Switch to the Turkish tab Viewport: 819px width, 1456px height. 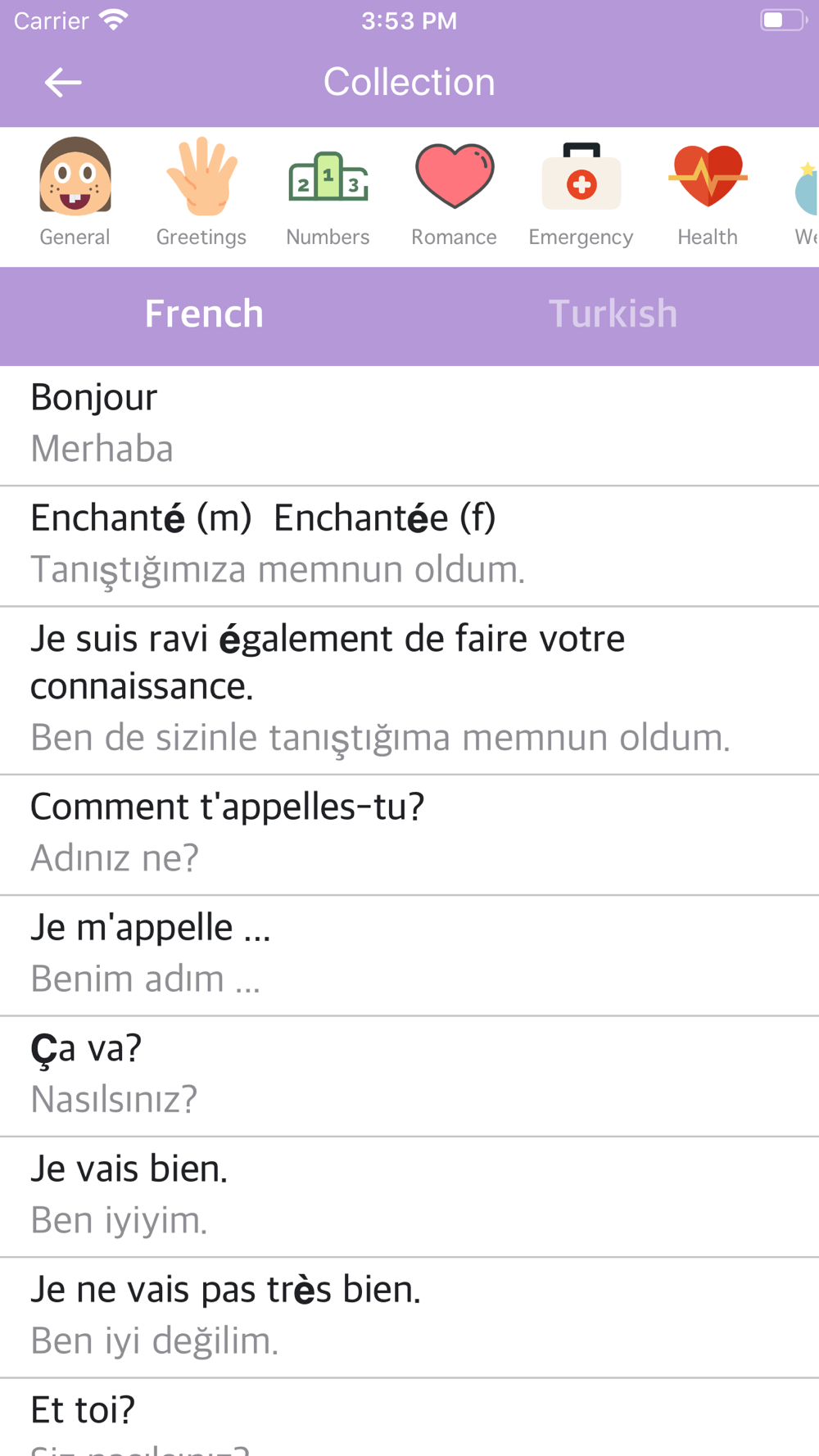tap(613, 314)
